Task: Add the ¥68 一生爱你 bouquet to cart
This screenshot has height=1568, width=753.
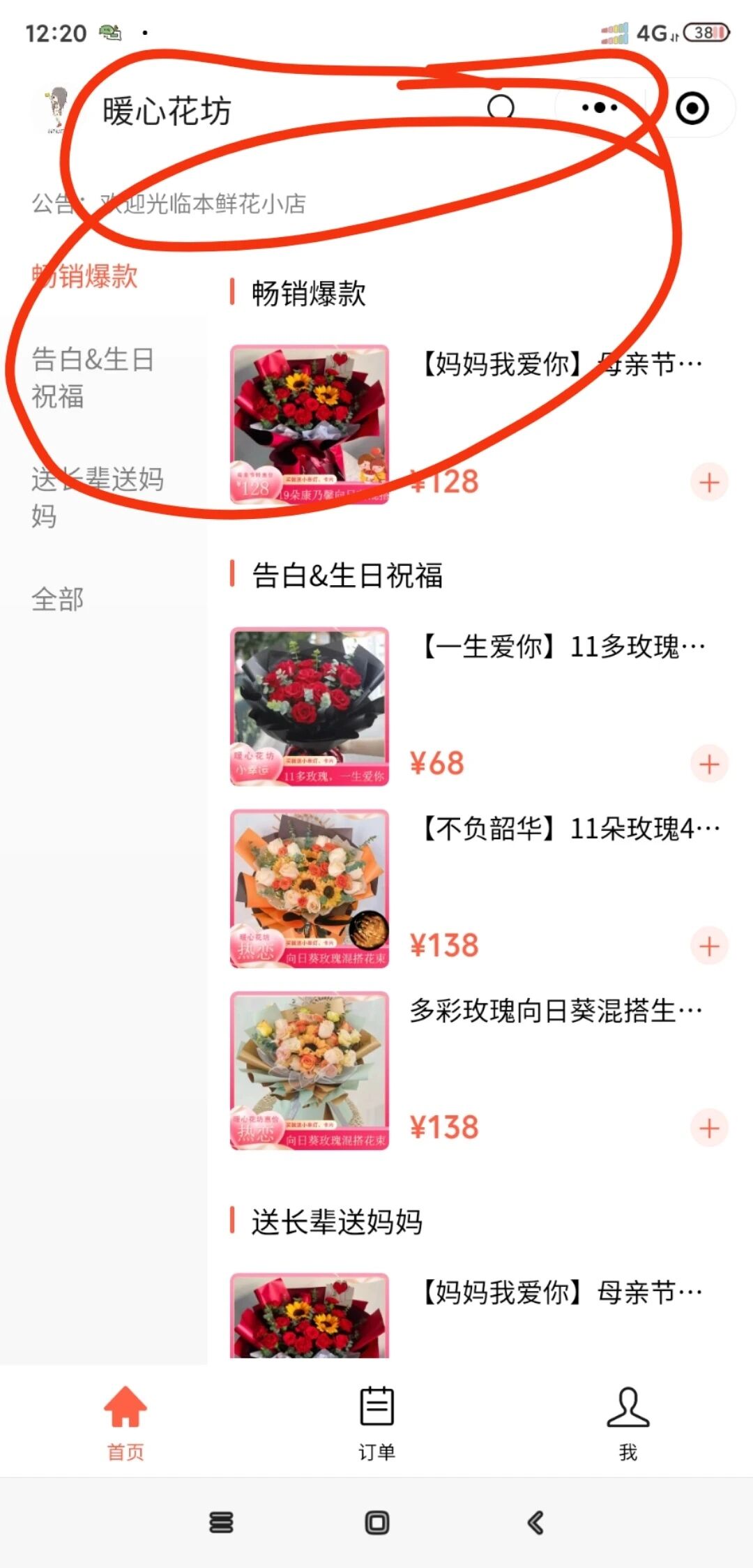Action: [709, 764]
